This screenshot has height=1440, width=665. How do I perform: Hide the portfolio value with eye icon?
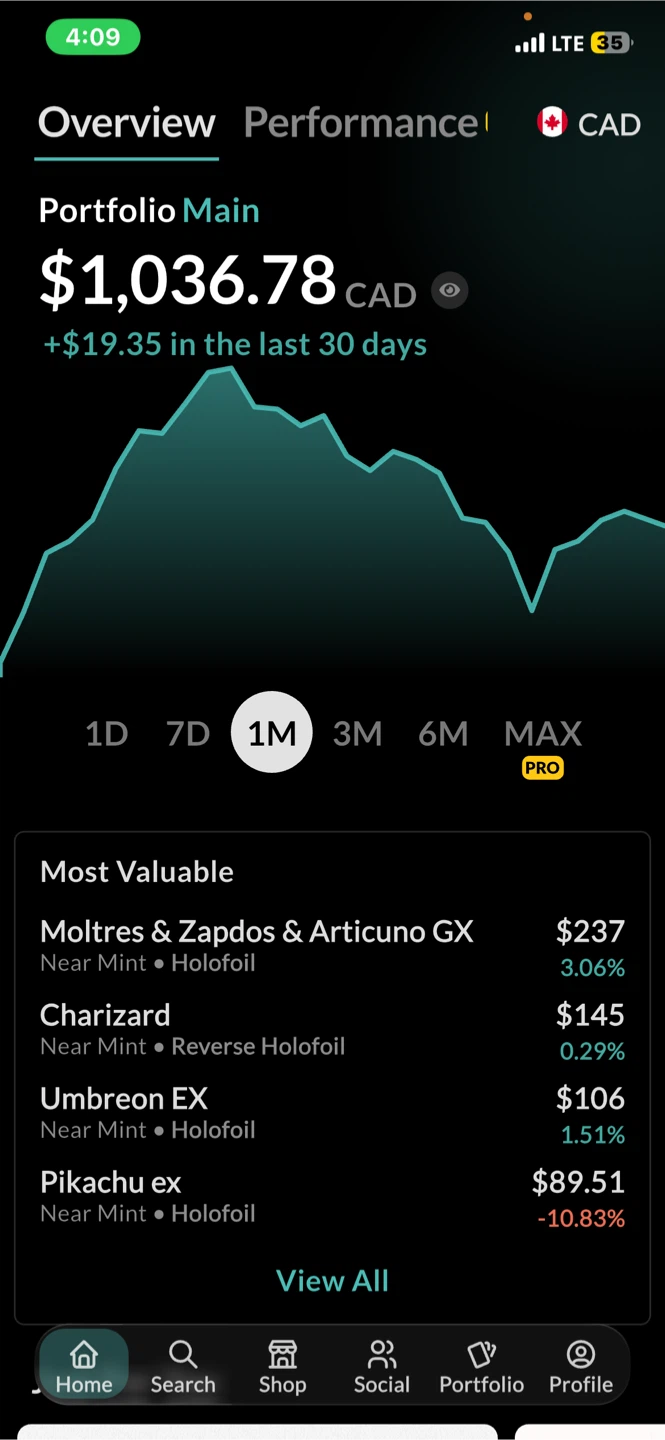click(x=450, y=290)
